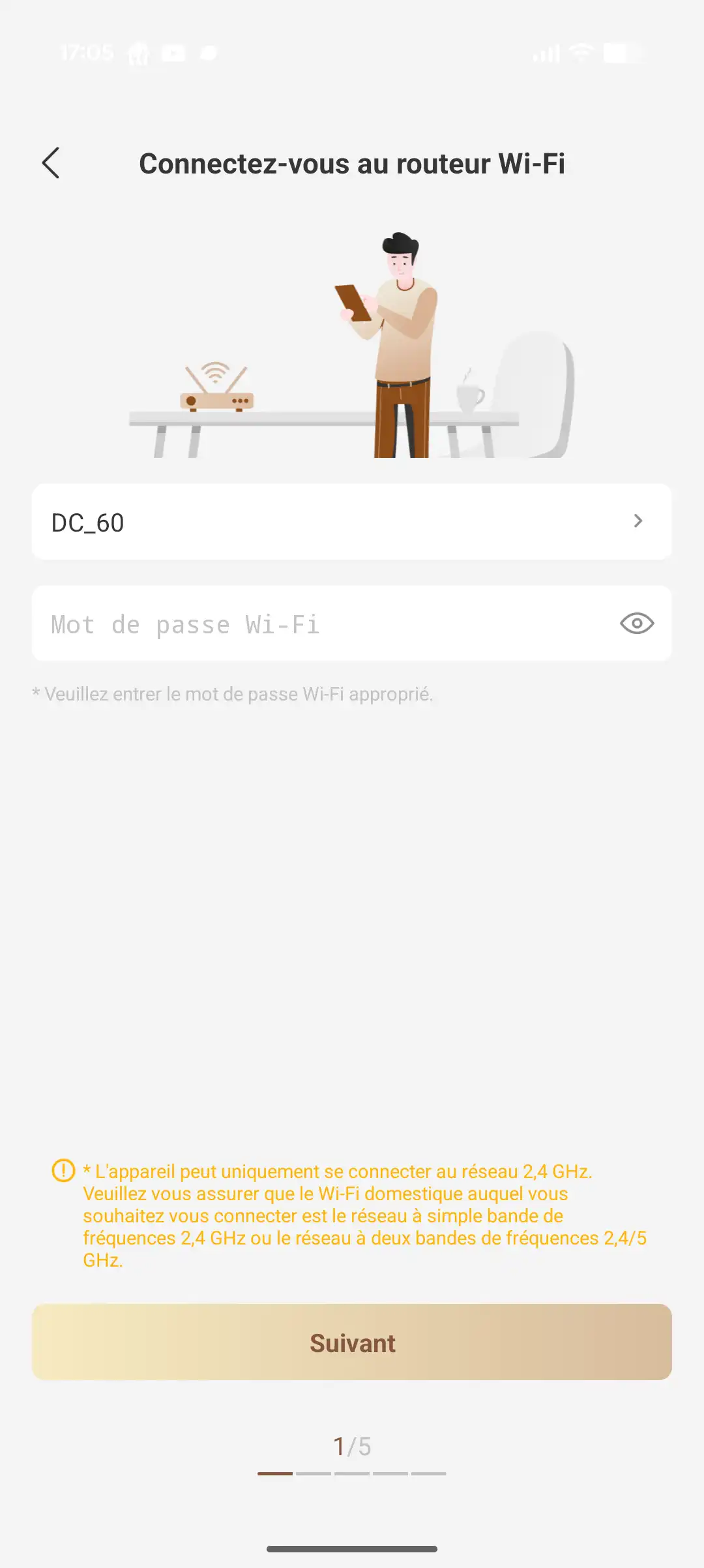Viewport: 704px width, 1568px height.
Task: Focus the Mot de passe Wi-Fi field
Action: [x=319, y=624]
